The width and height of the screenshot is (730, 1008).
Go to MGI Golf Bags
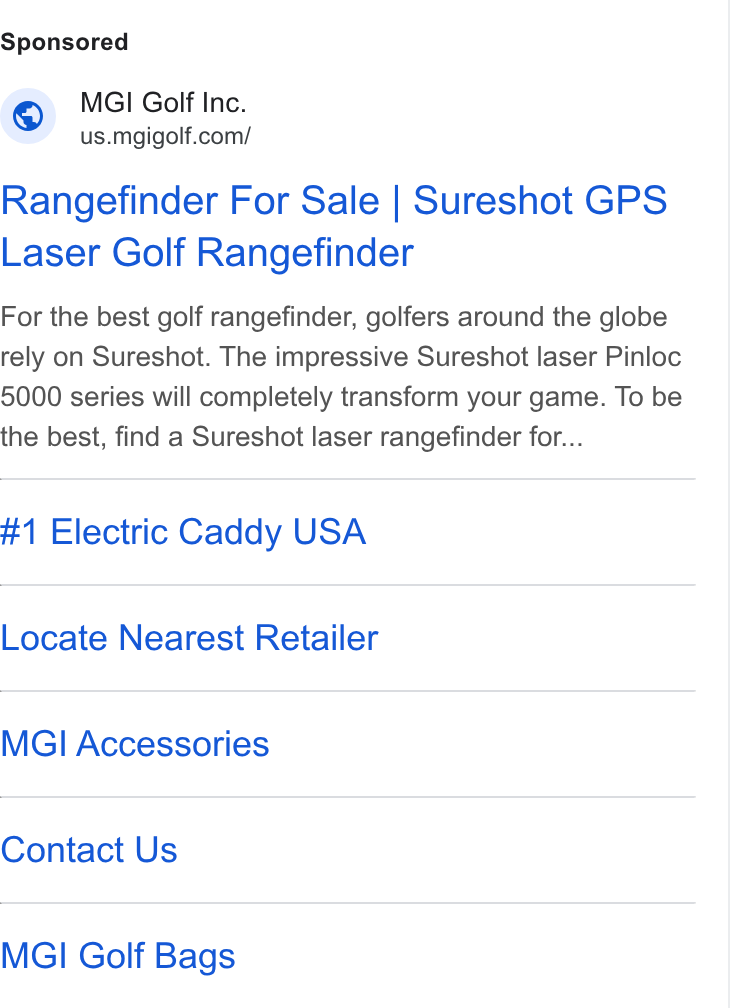tap(118, 956)
